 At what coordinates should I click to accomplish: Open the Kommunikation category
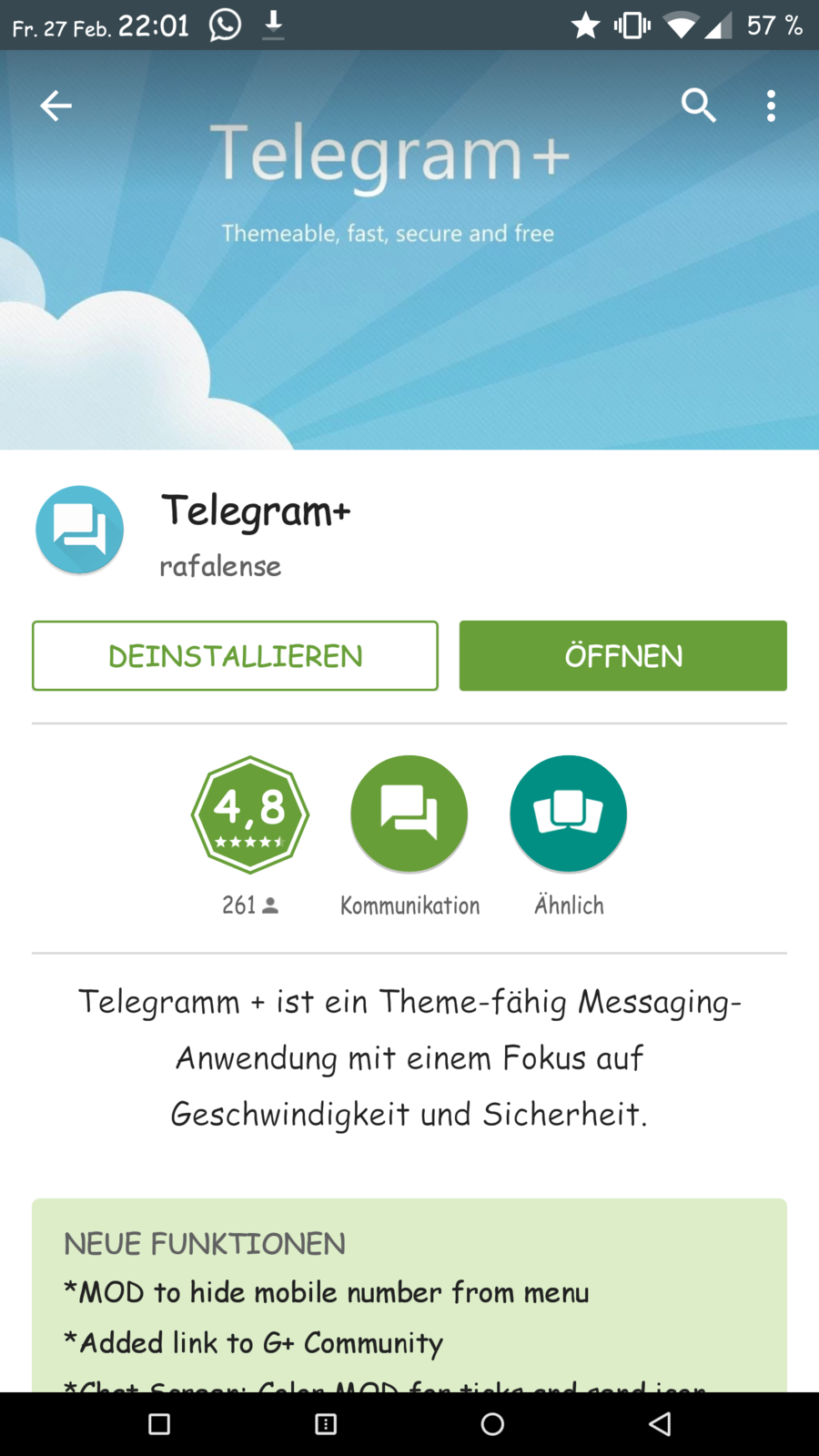click(x=409, y=814)
